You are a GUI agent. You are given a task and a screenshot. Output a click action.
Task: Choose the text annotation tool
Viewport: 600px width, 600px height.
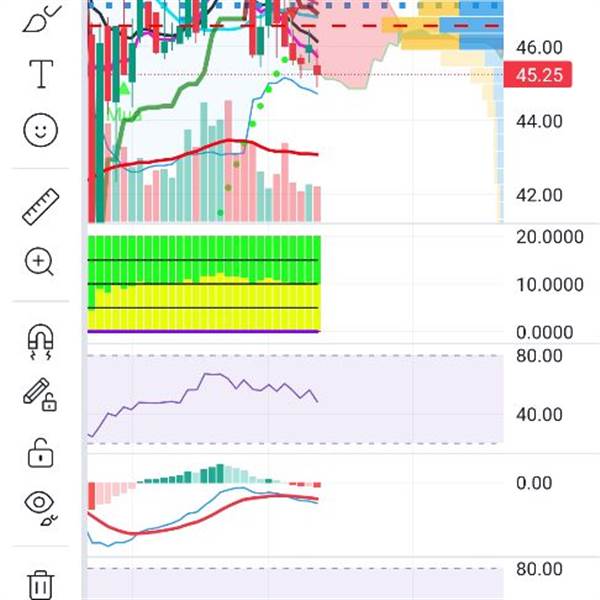(41, 74)
